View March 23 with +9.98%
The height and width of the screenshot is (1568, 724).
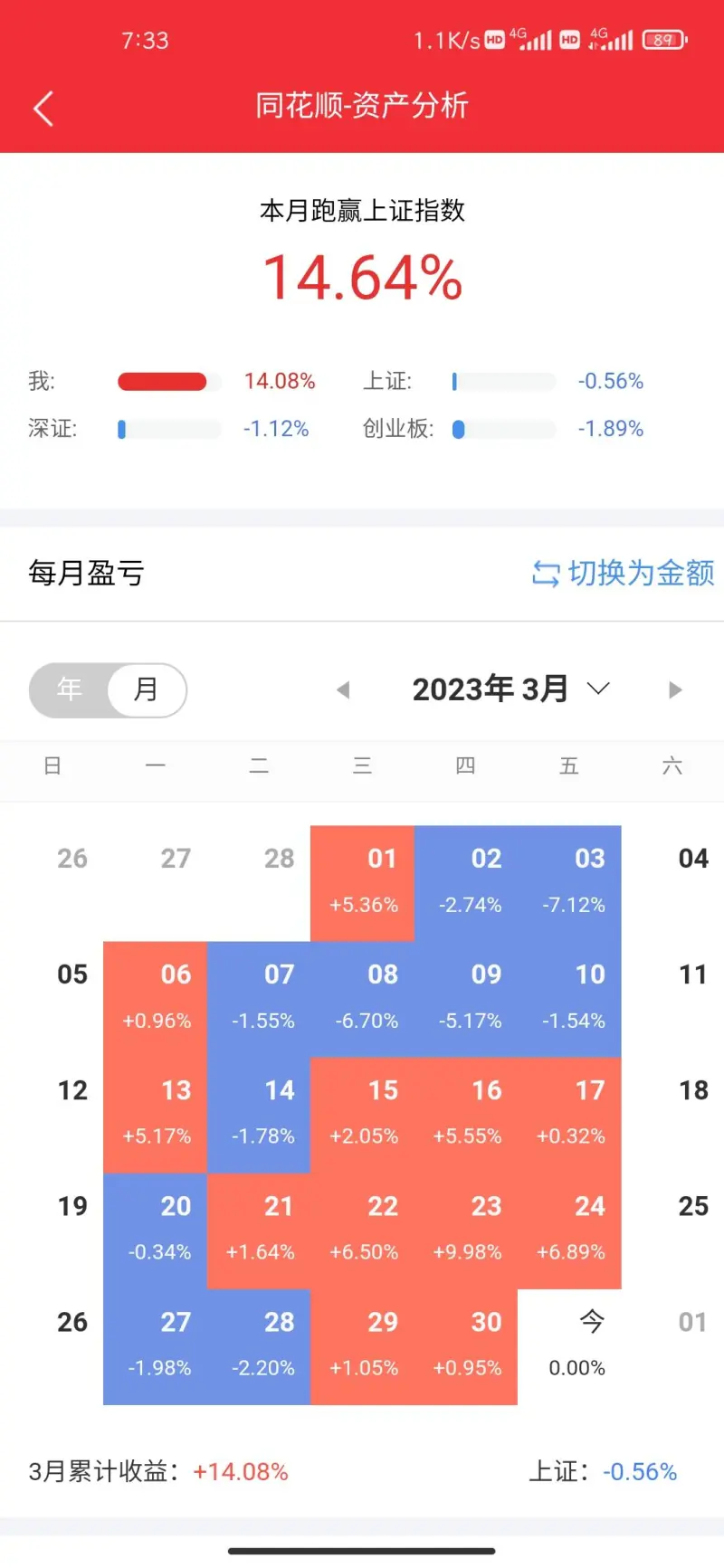tap(465, 1230)
